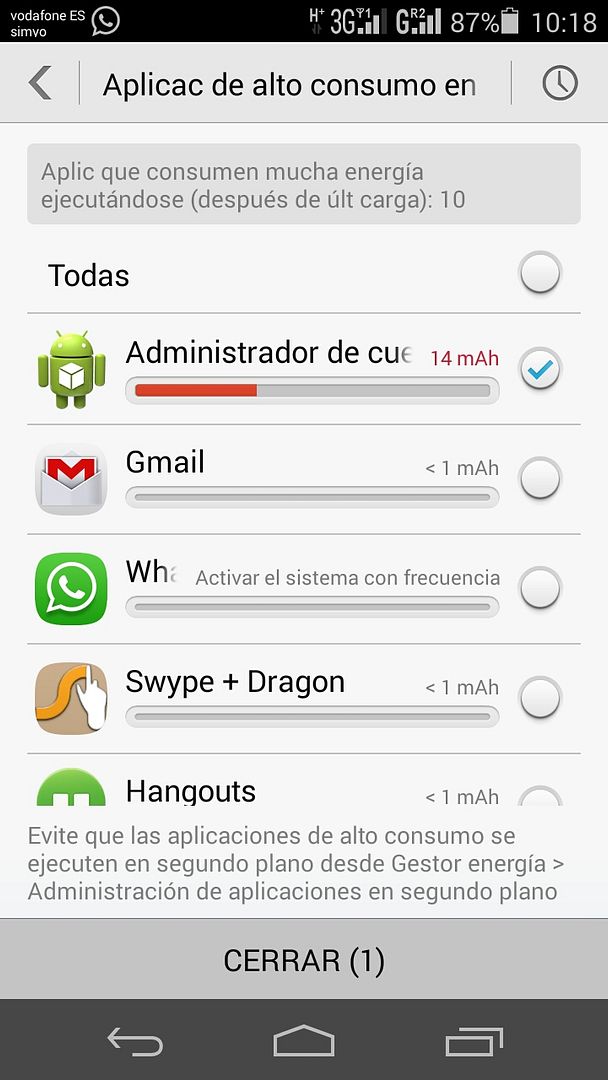
Task: Go to the home screen
Action: (303, 1041)
